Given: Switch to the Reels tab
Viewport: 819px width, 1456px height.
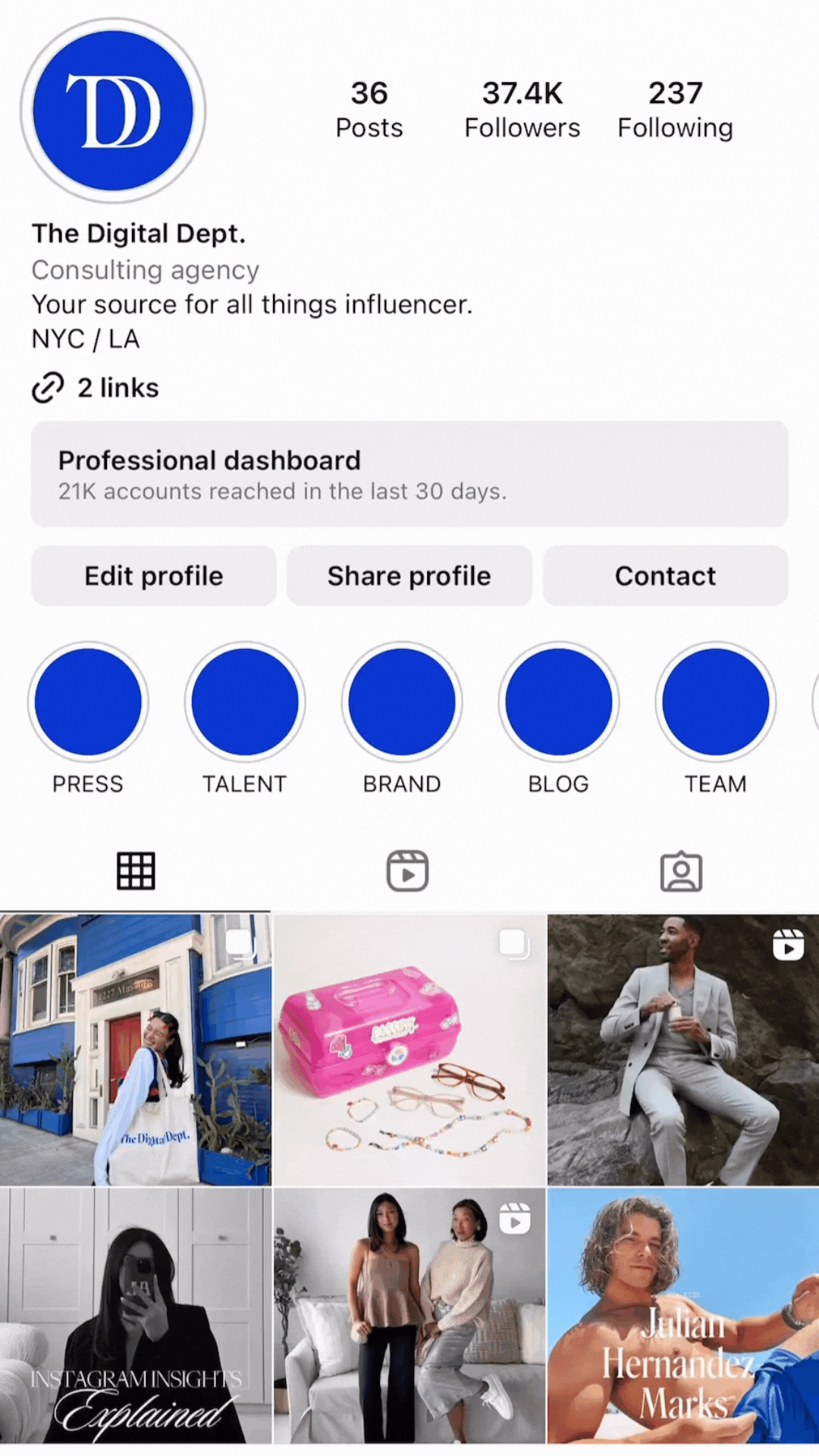Looking at the screenshot, I should click(x=408, y=871).
